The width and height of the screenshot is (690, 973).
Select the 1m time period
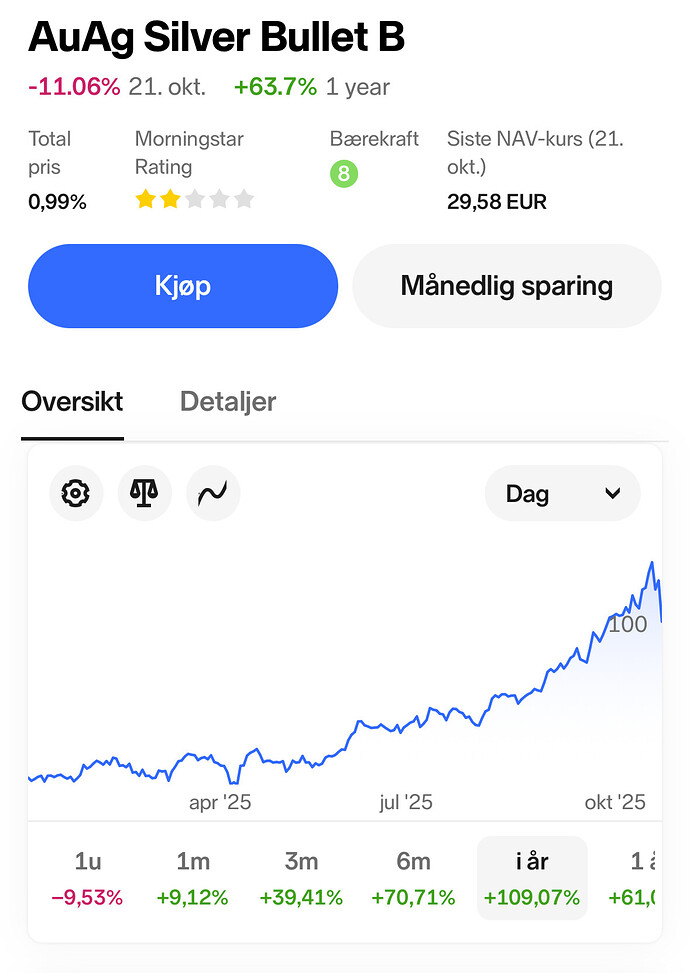(192, 878)
